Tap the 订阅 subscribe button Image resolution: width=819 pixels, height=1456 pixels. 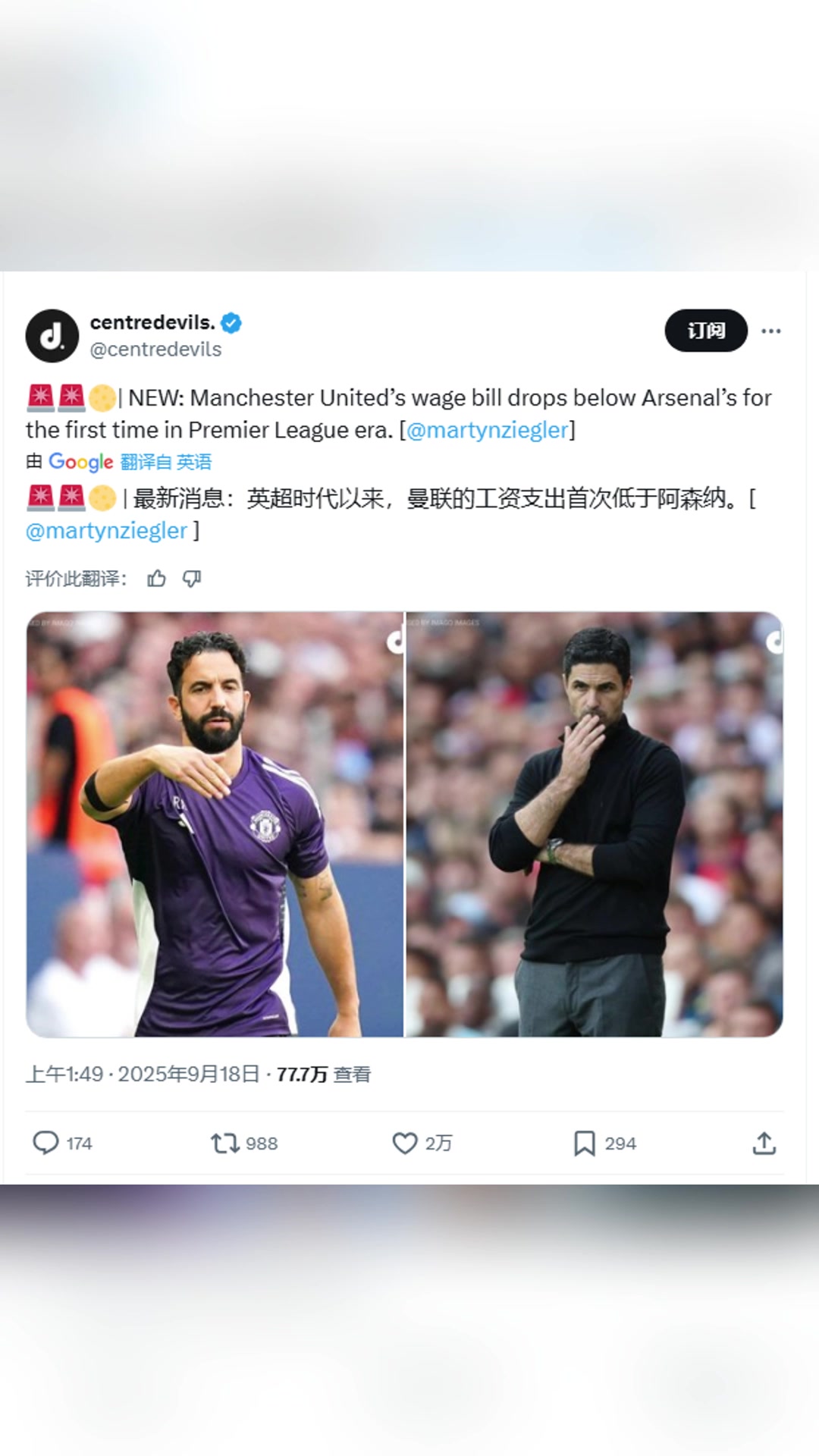(706, 331)
